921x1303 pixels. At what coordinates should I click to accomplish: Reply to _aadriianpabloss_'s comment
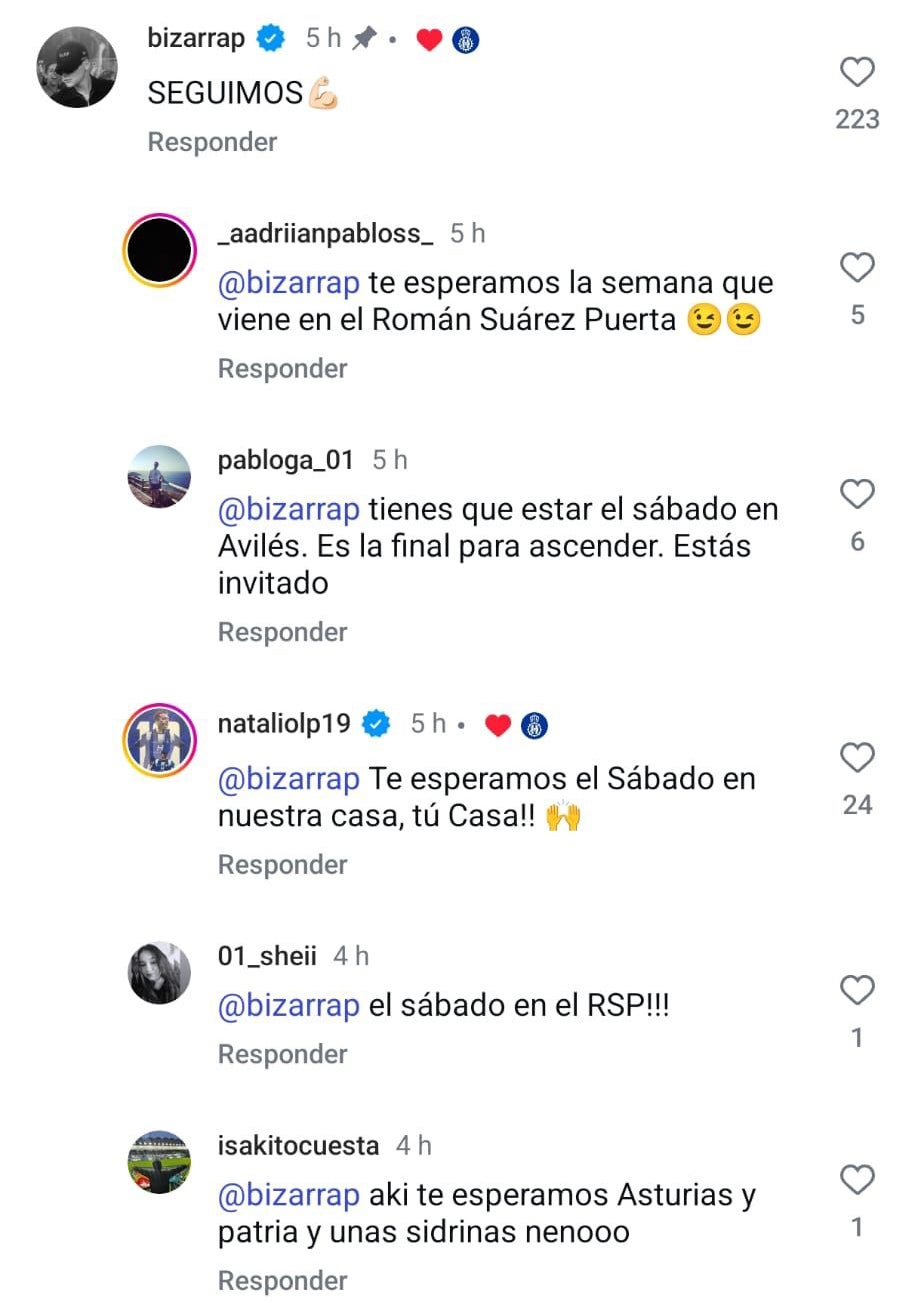tap(282, 369)
